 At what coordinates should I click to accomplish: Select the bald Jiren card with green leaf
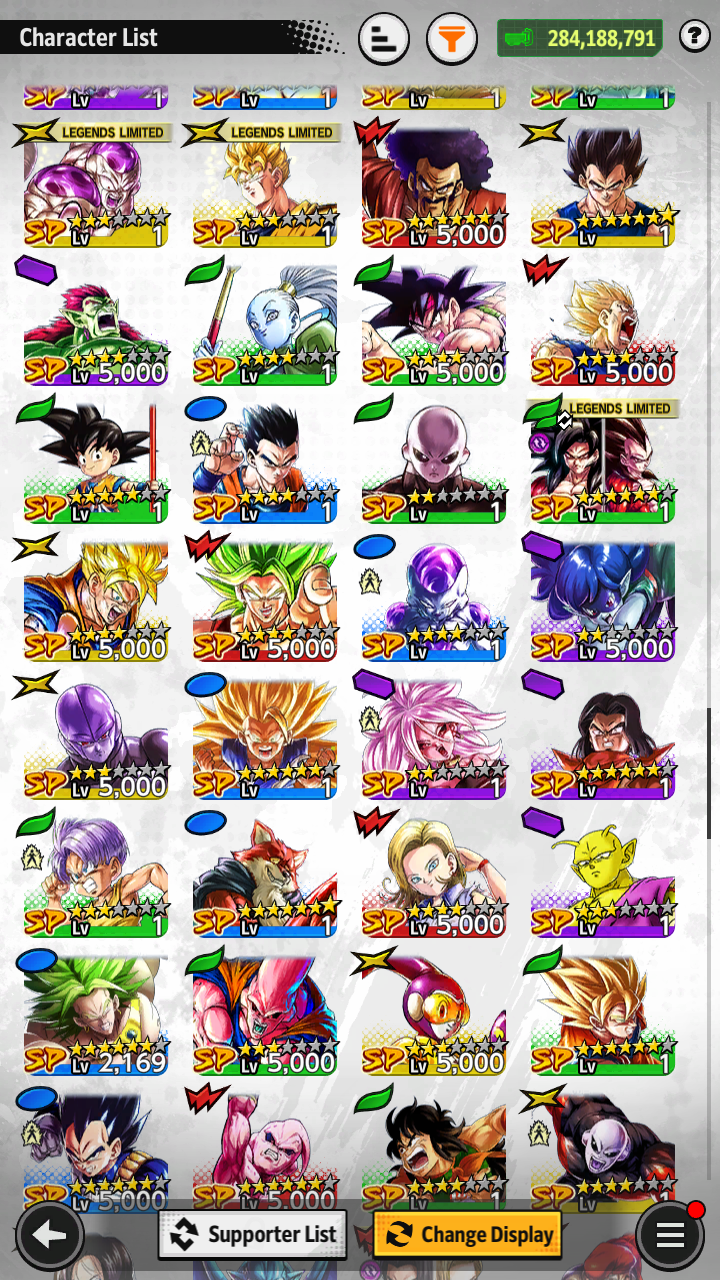click(x=433, y=463)
